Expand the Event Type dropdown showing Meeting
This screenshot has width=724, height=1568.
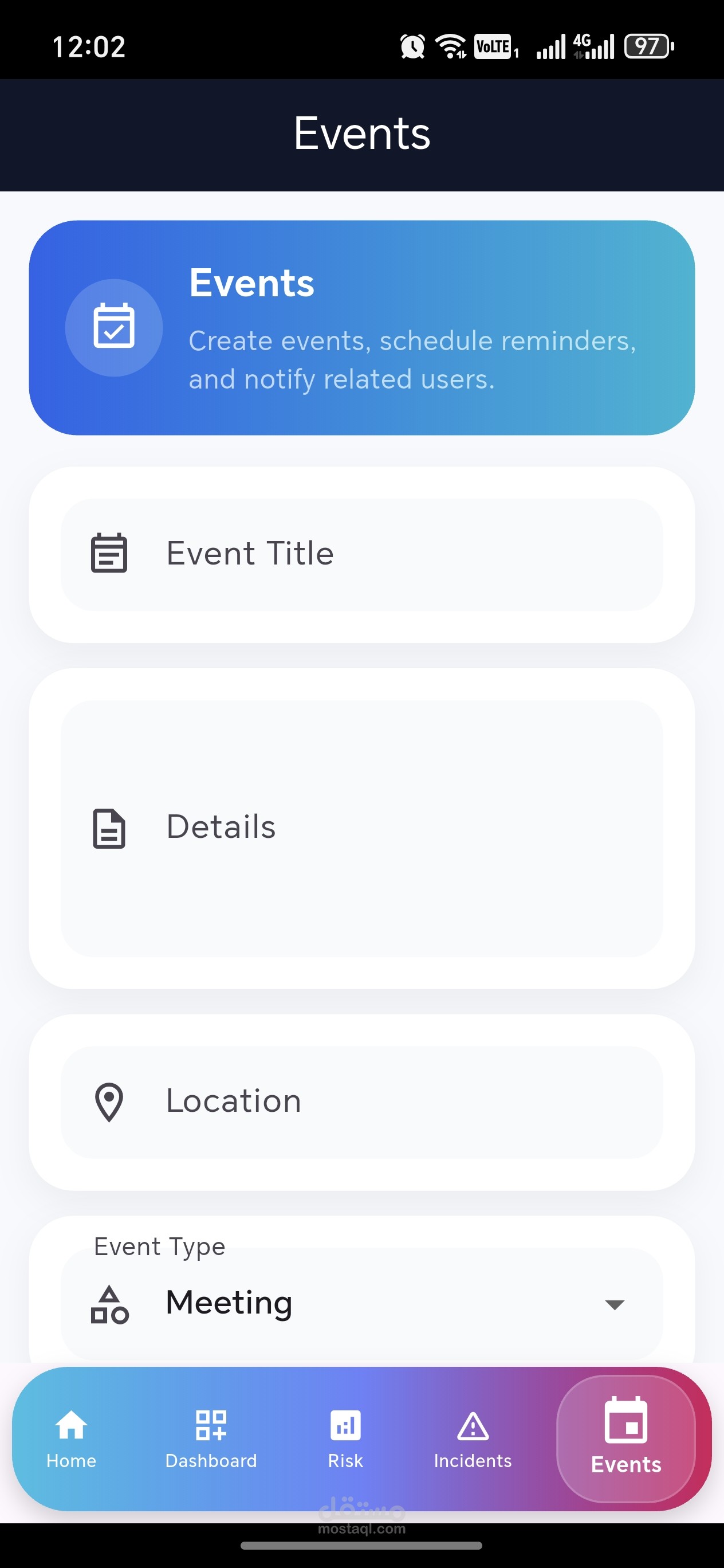coord(361,1303)
